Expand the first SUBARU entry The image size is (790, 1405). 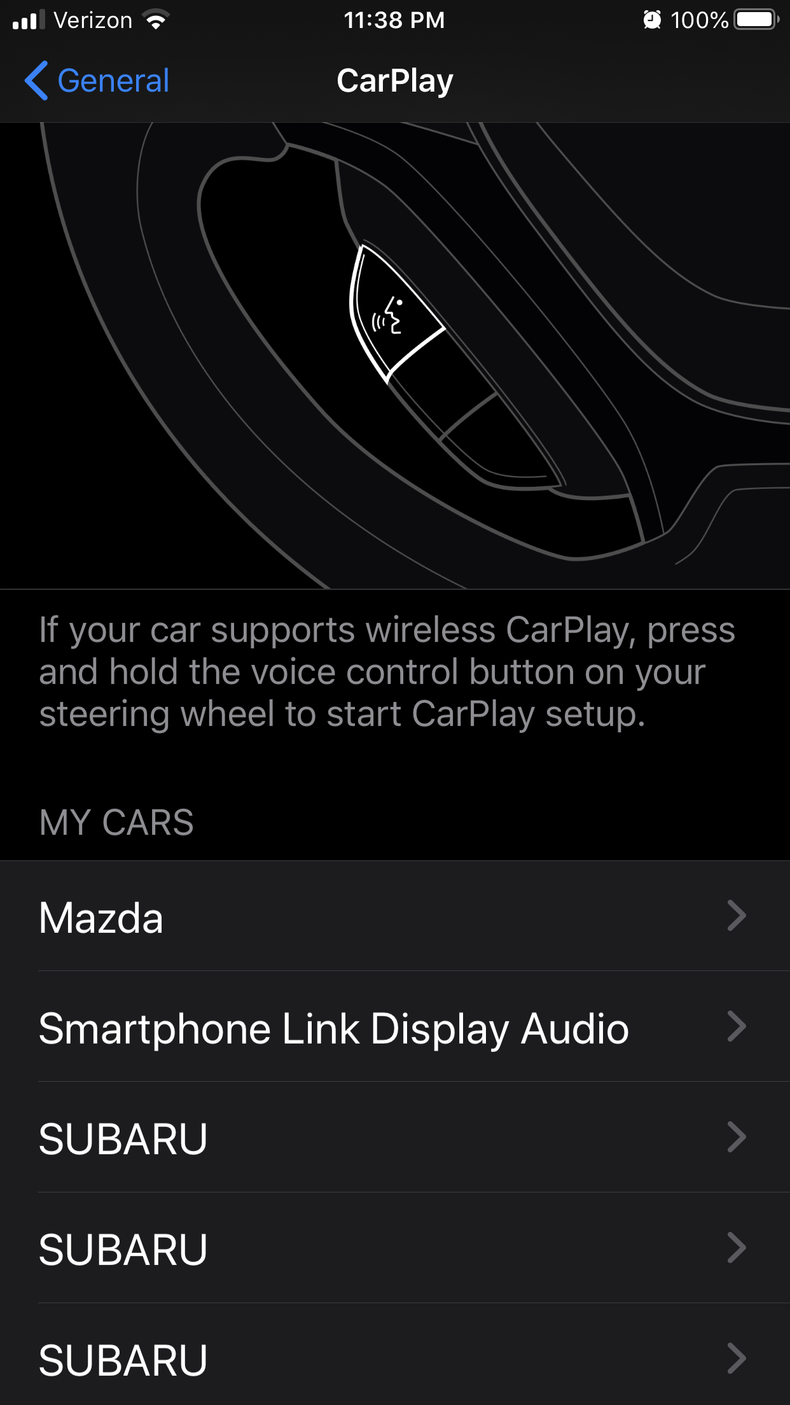click(x=395, y=1138)
